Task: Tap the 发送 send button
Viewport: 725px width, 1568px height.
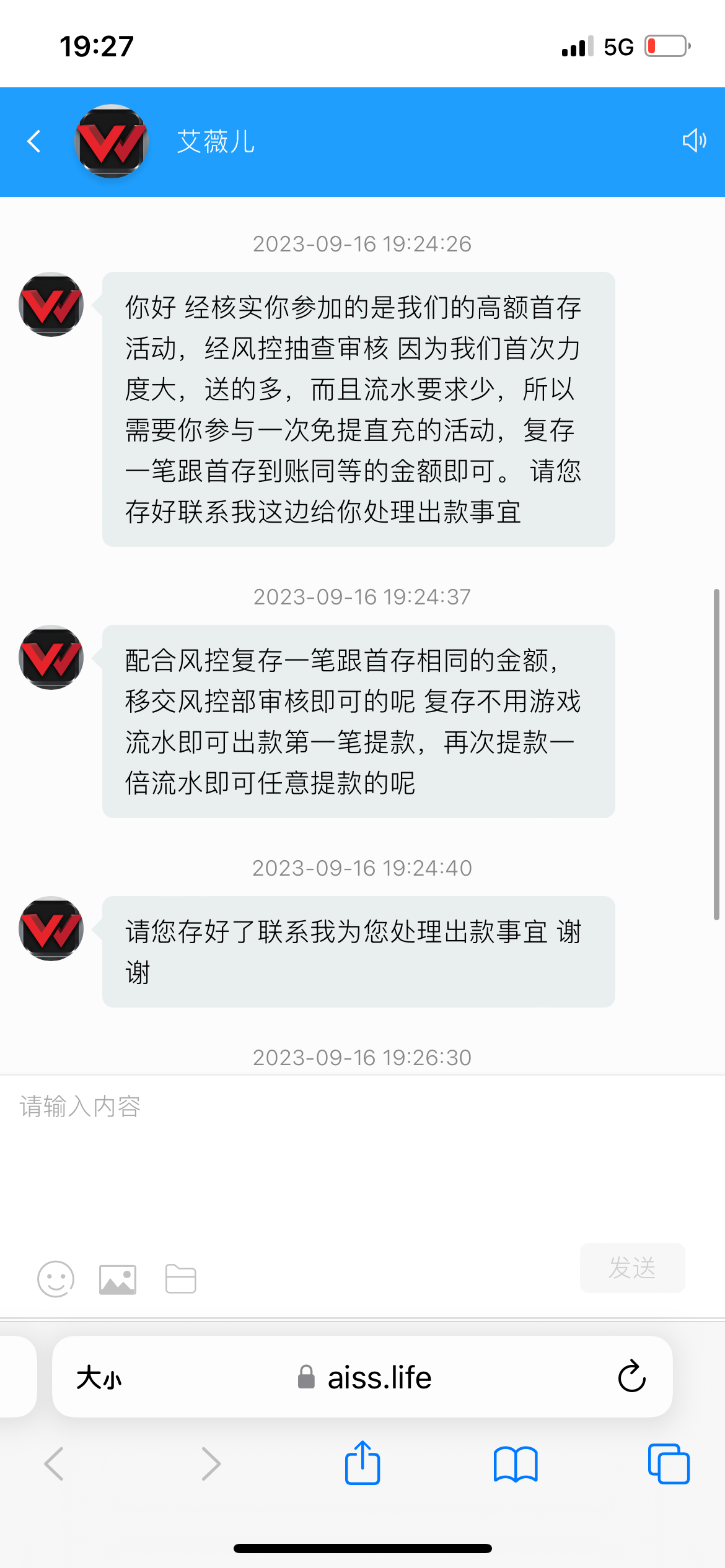Action: 632,1268
